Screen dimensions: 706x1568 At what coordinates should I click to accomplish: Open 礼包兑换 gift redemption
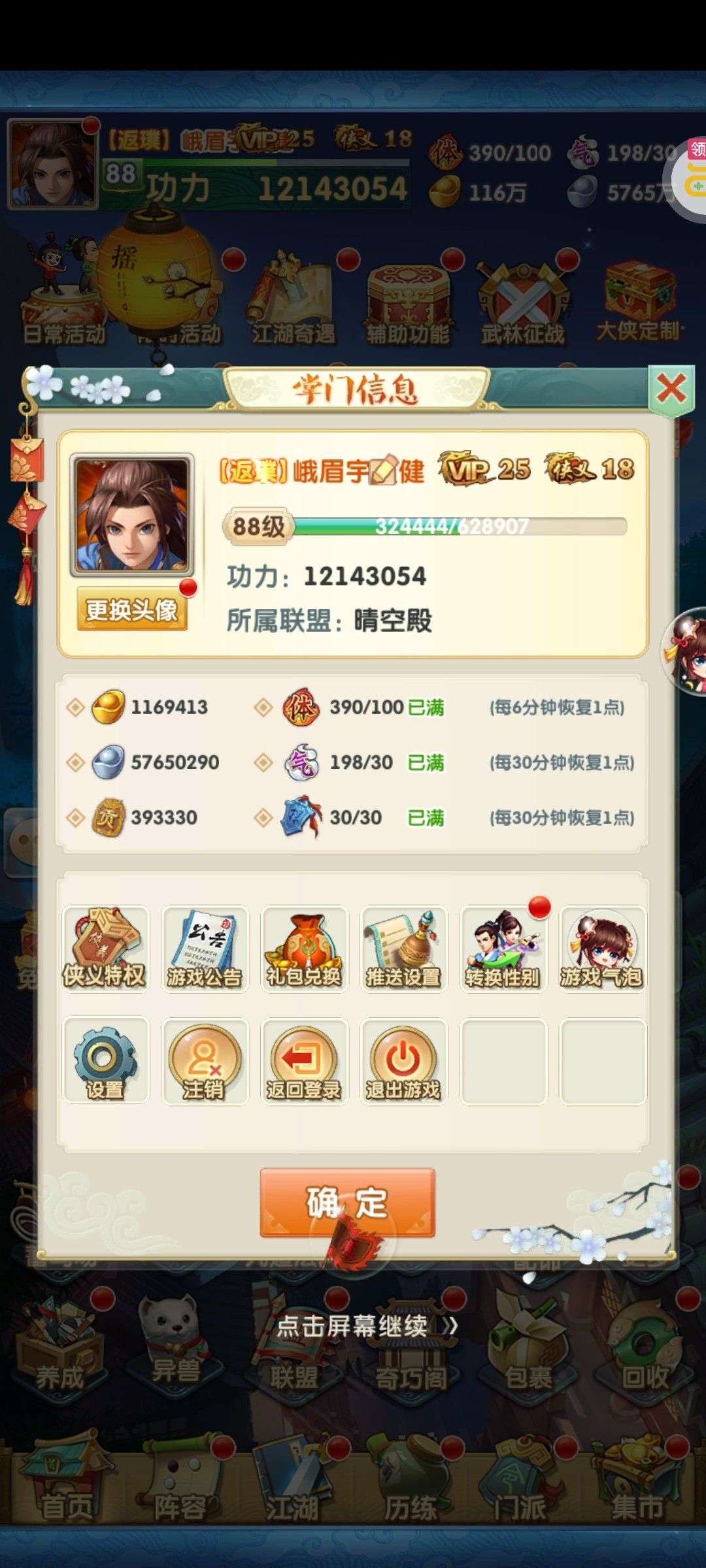pos(304,949)
